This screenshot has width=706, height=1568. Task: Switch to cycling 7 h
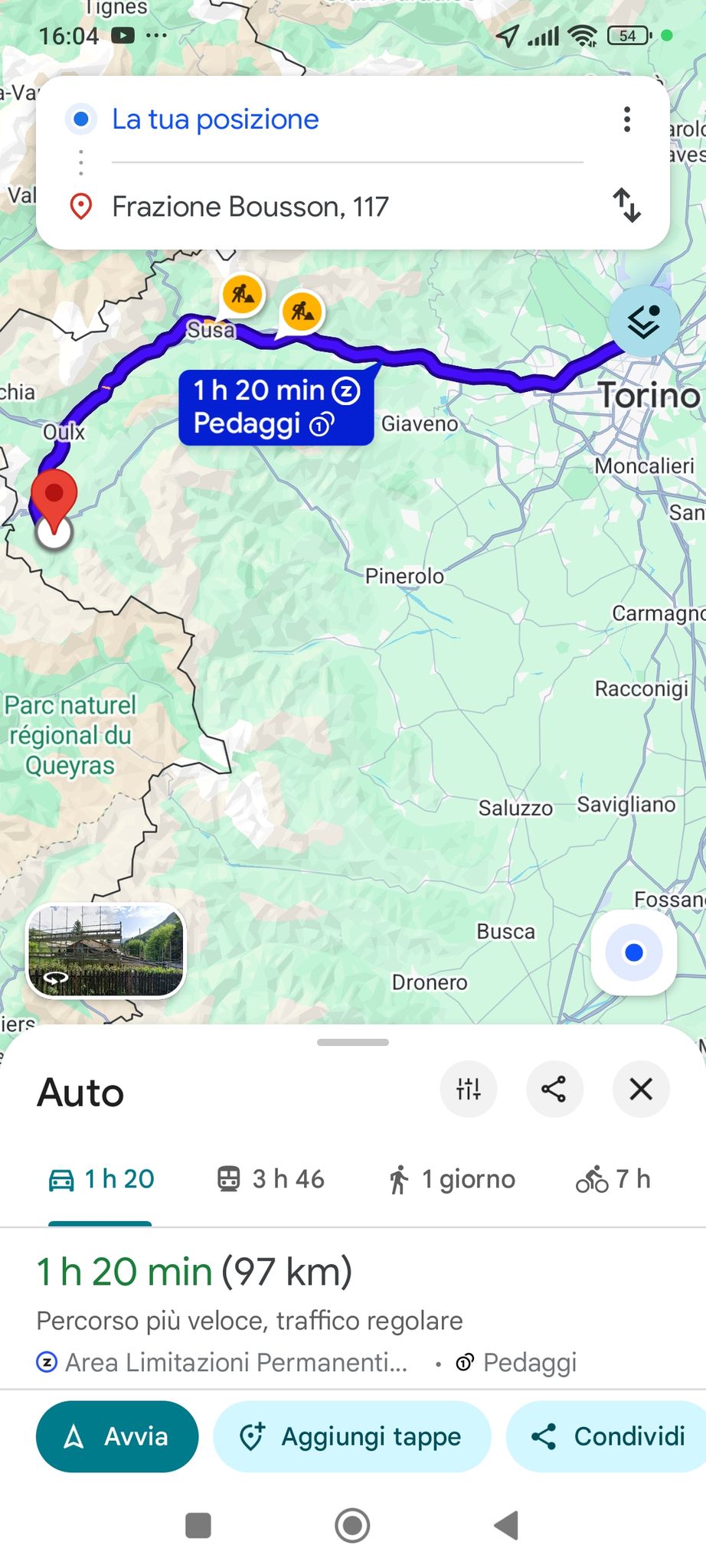pyautogui.click(x=613, y=1179)
